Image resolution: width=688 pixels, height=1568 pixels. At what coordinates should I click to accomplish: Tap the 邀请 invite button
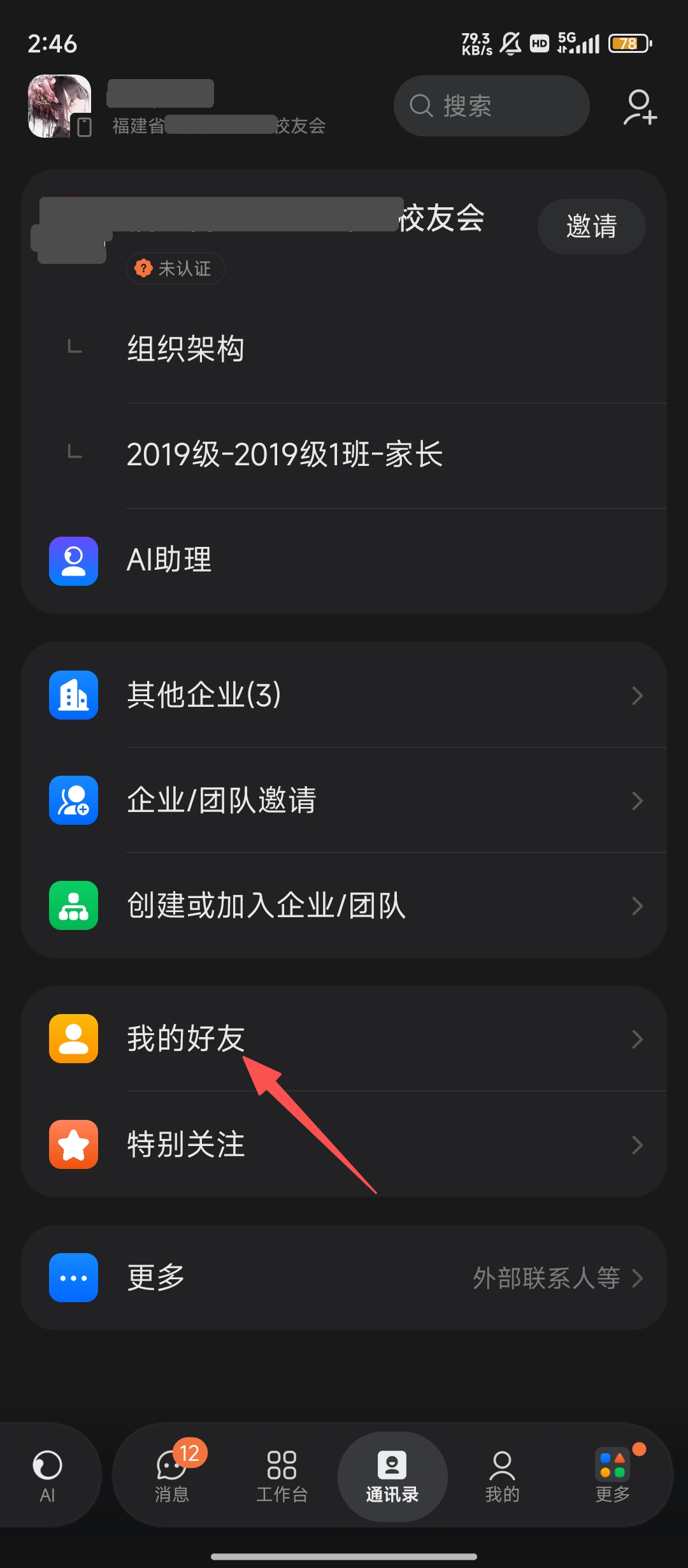pyautogui.click(x=591, y=226)
